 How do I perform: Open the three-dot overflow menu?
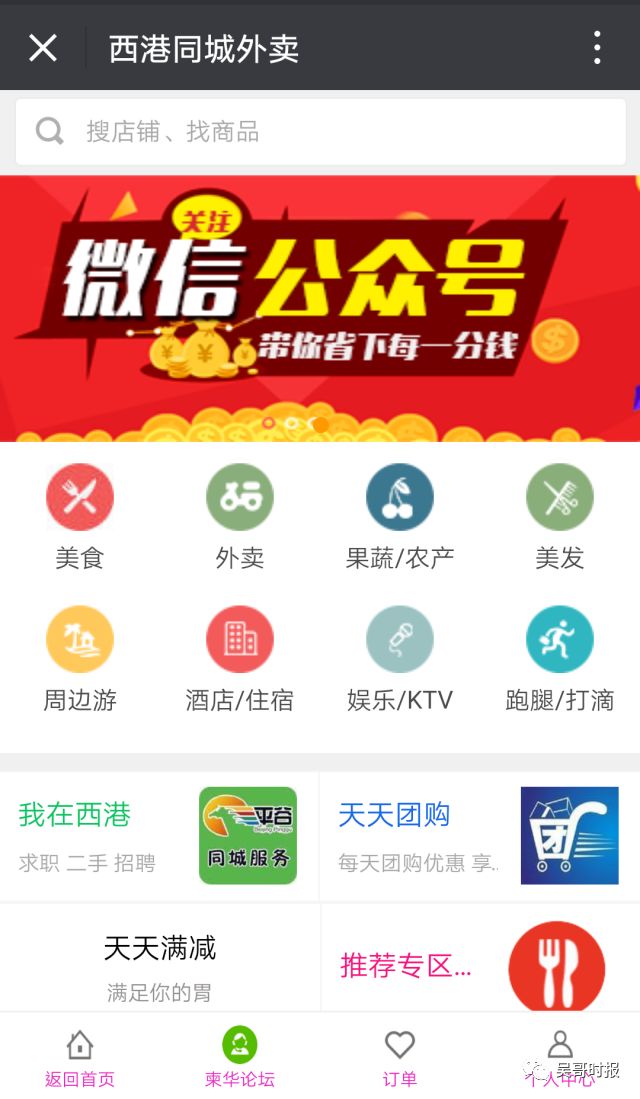(597, 48)
